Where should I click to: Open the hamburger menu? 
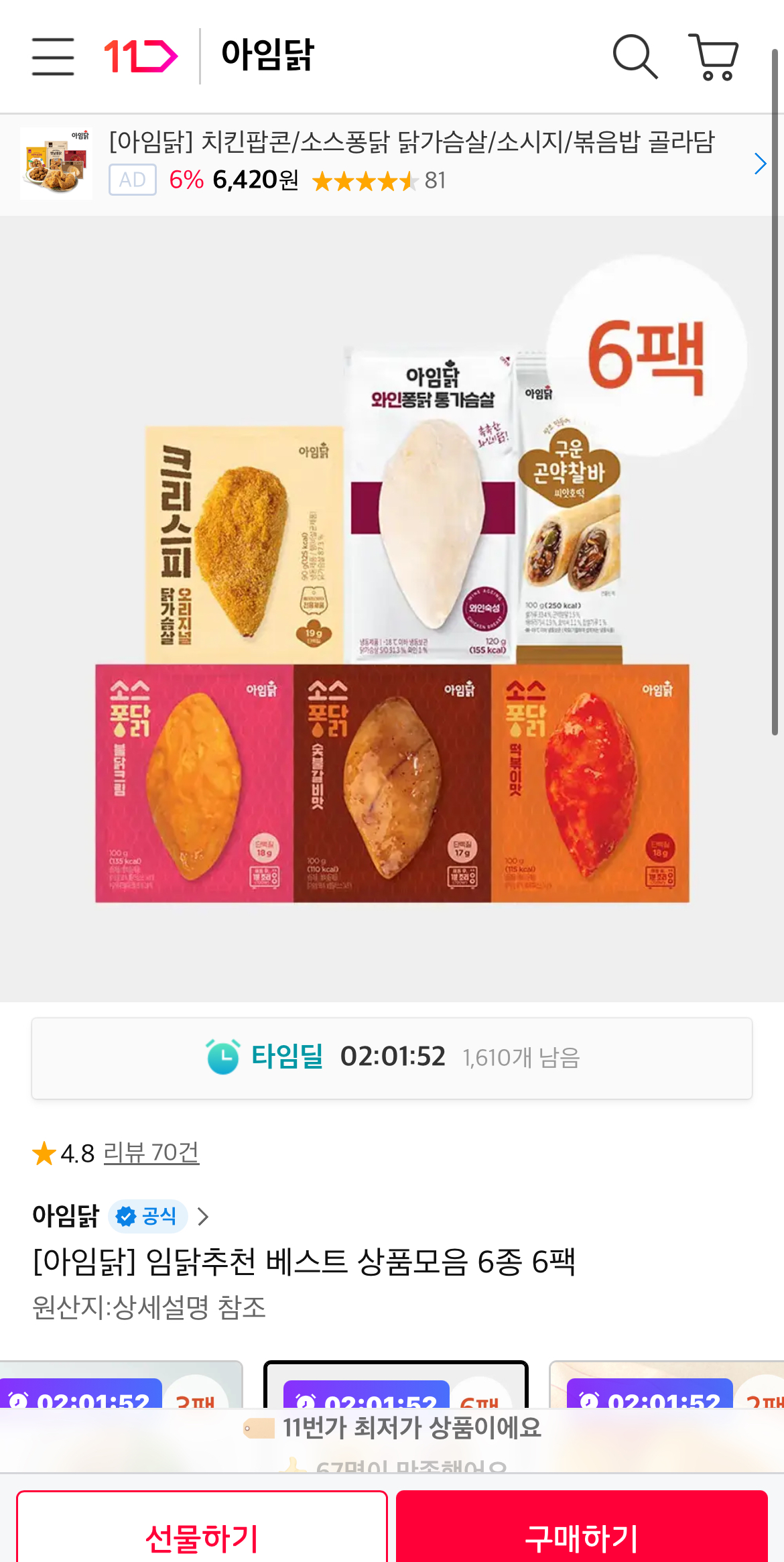coord(53,56)
